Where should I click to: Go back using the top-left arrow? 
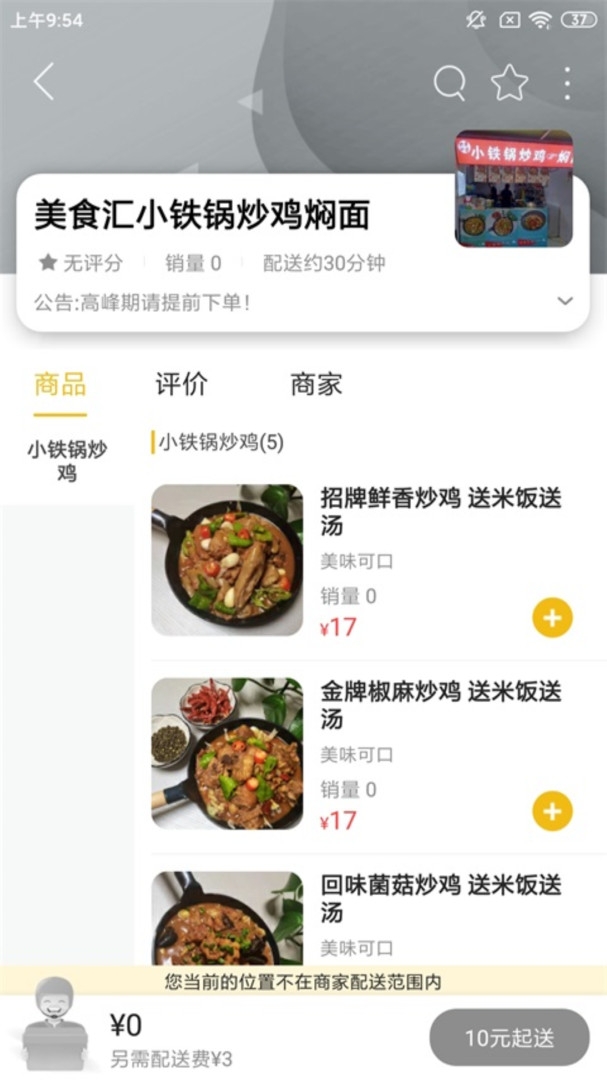tap(43, 82)
